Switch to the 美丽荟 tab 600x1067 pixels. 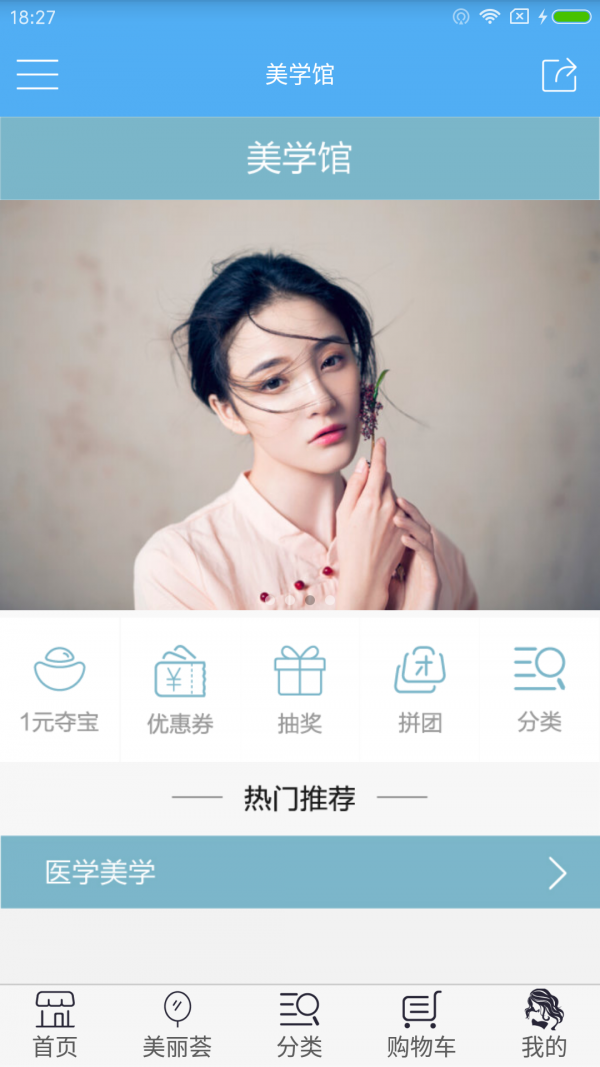pyautogui.click(x=177, y=1025)
